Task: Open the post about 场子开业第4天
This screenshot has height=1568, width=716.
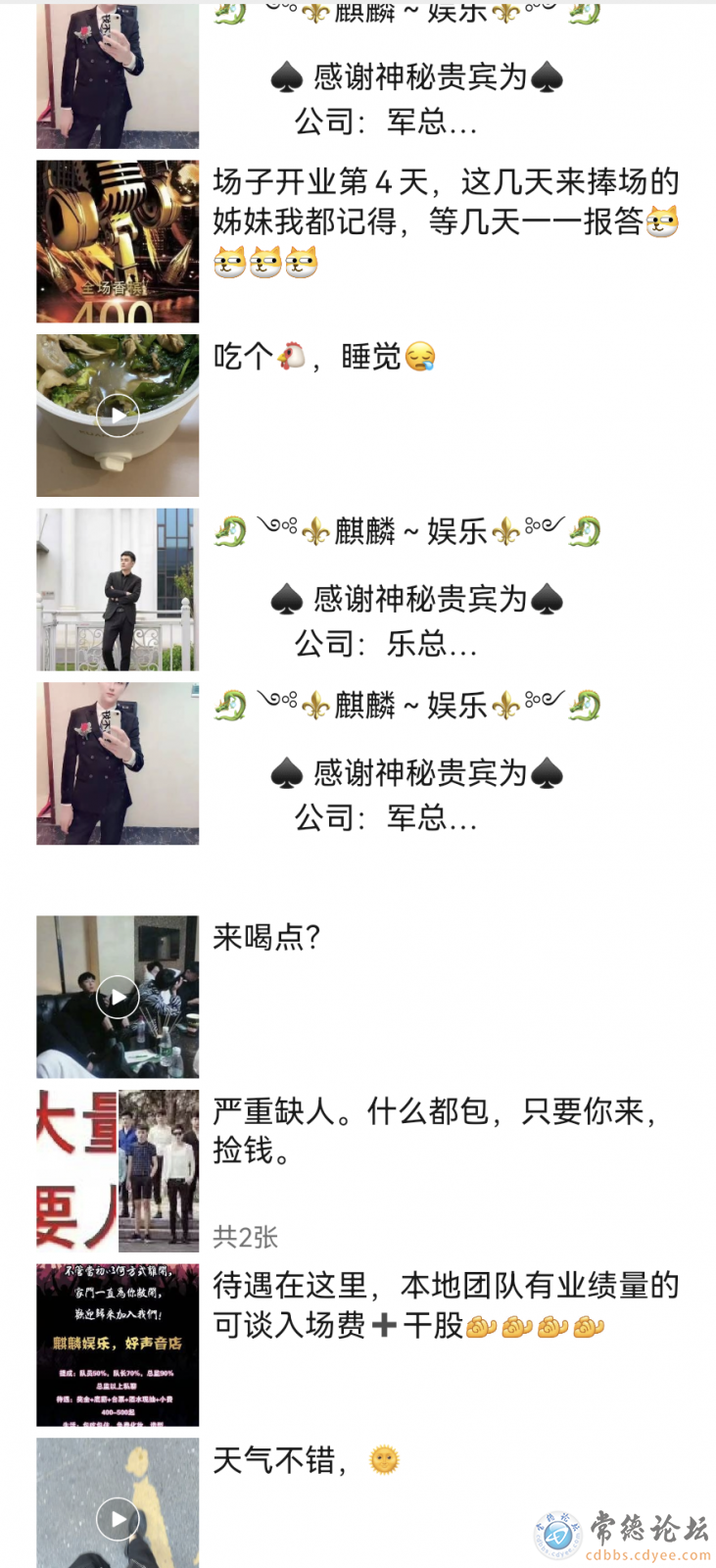Action: [446, 202]
